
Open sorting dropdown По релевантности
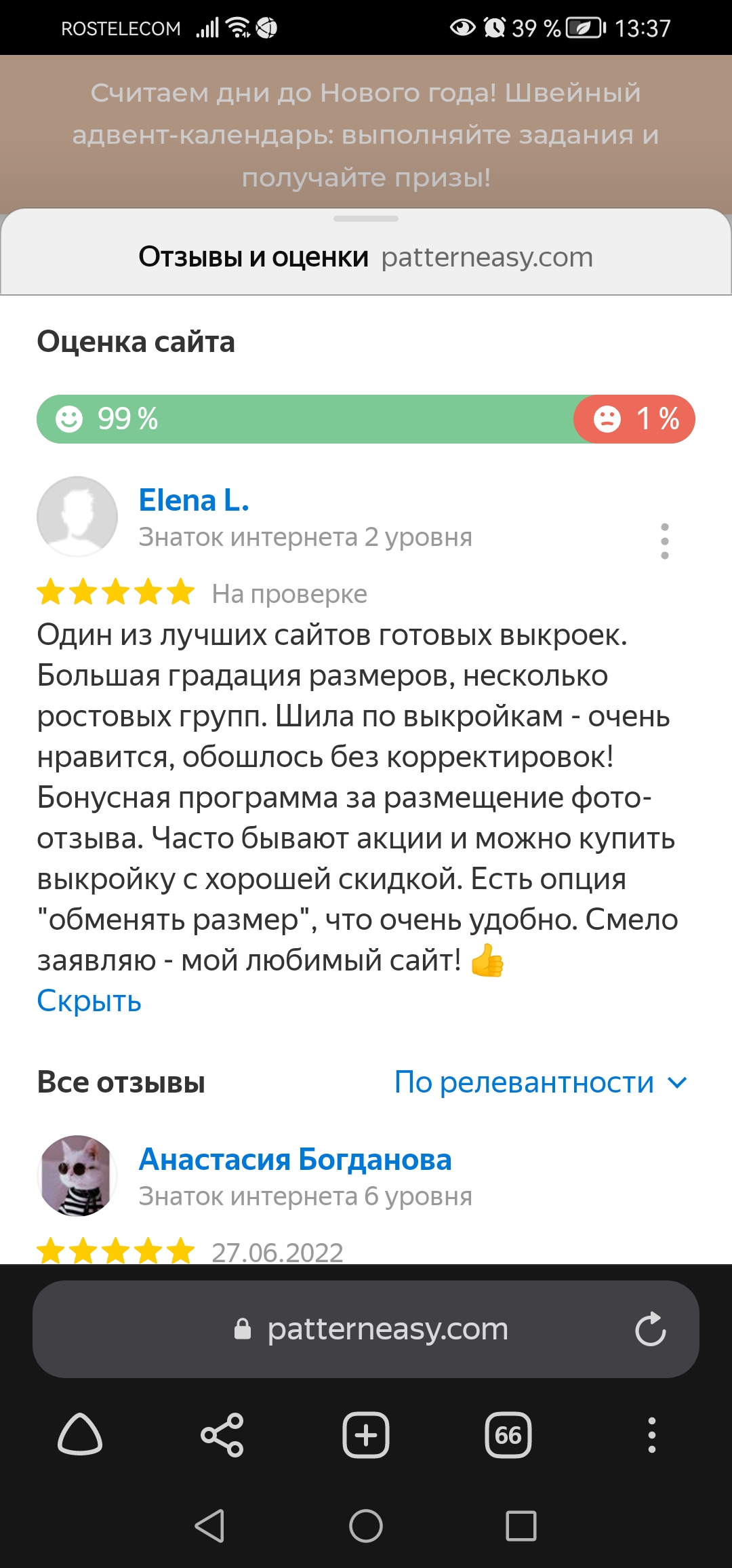[x=540, y=1082]
